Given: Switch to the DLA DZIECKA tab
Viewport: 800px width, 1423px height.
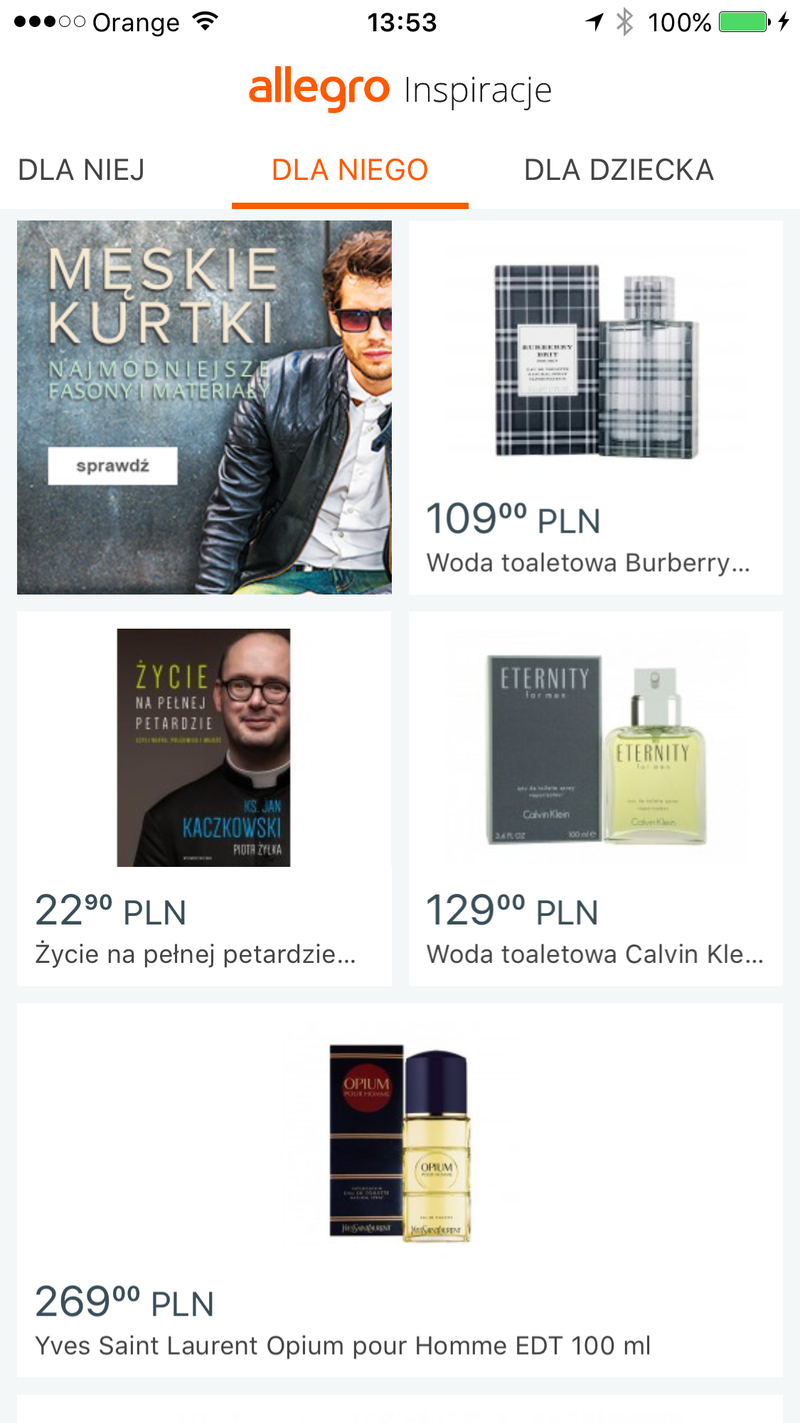Looking at the screenshot, I should 618,170.
